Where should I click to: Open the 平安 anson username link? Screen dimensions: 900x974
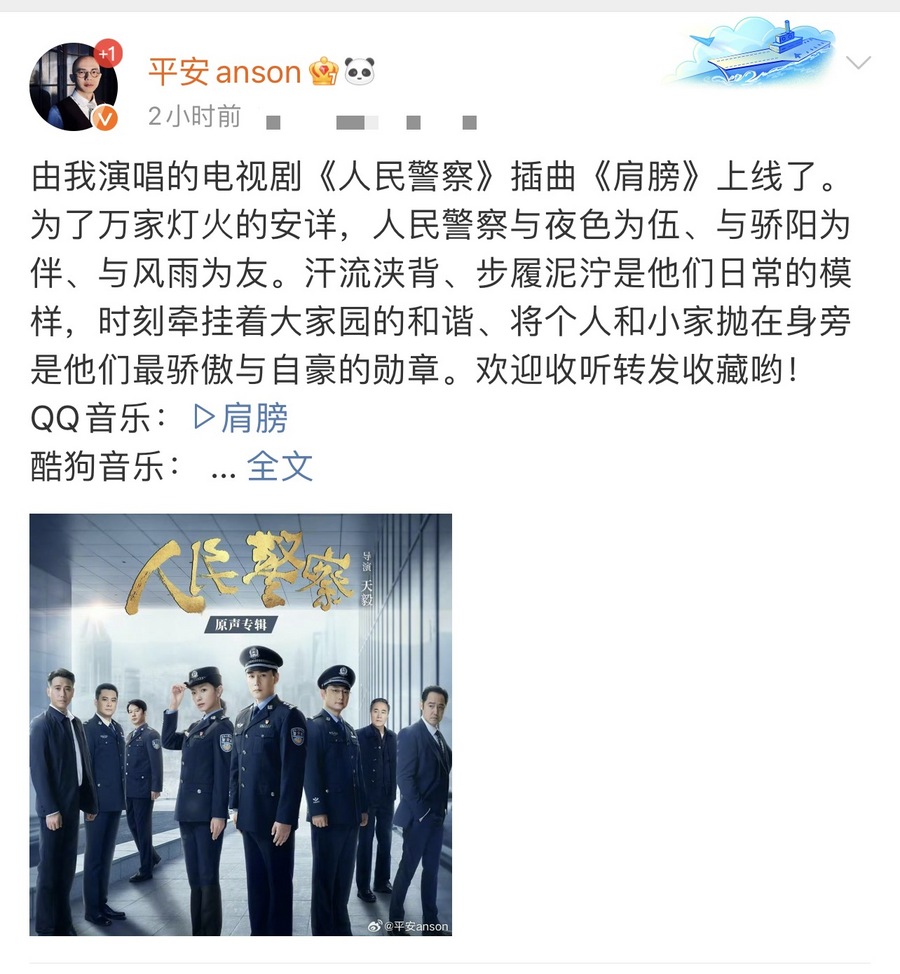click(x=224, y=72)
